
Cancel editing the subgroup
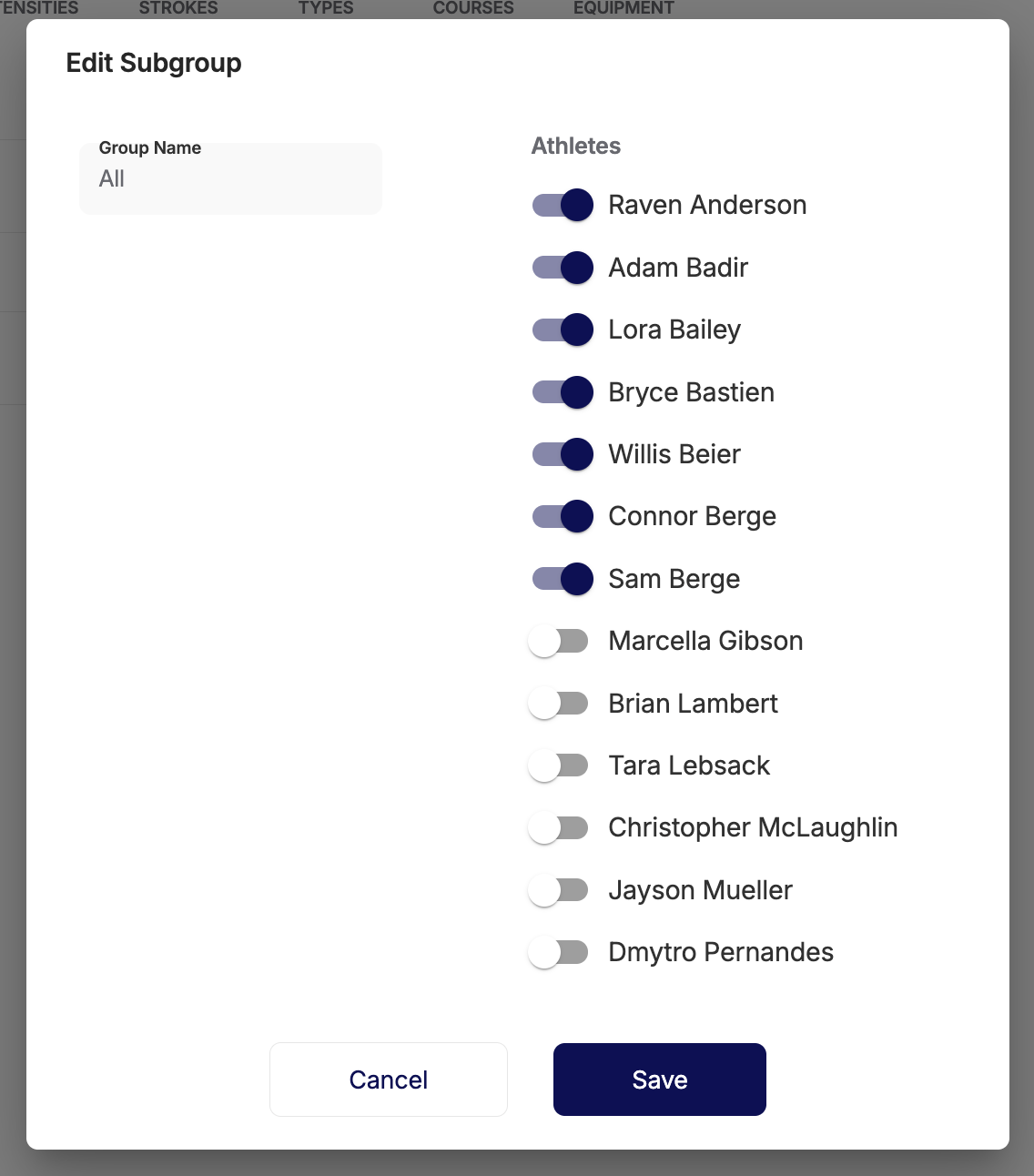pos(389,1080)
